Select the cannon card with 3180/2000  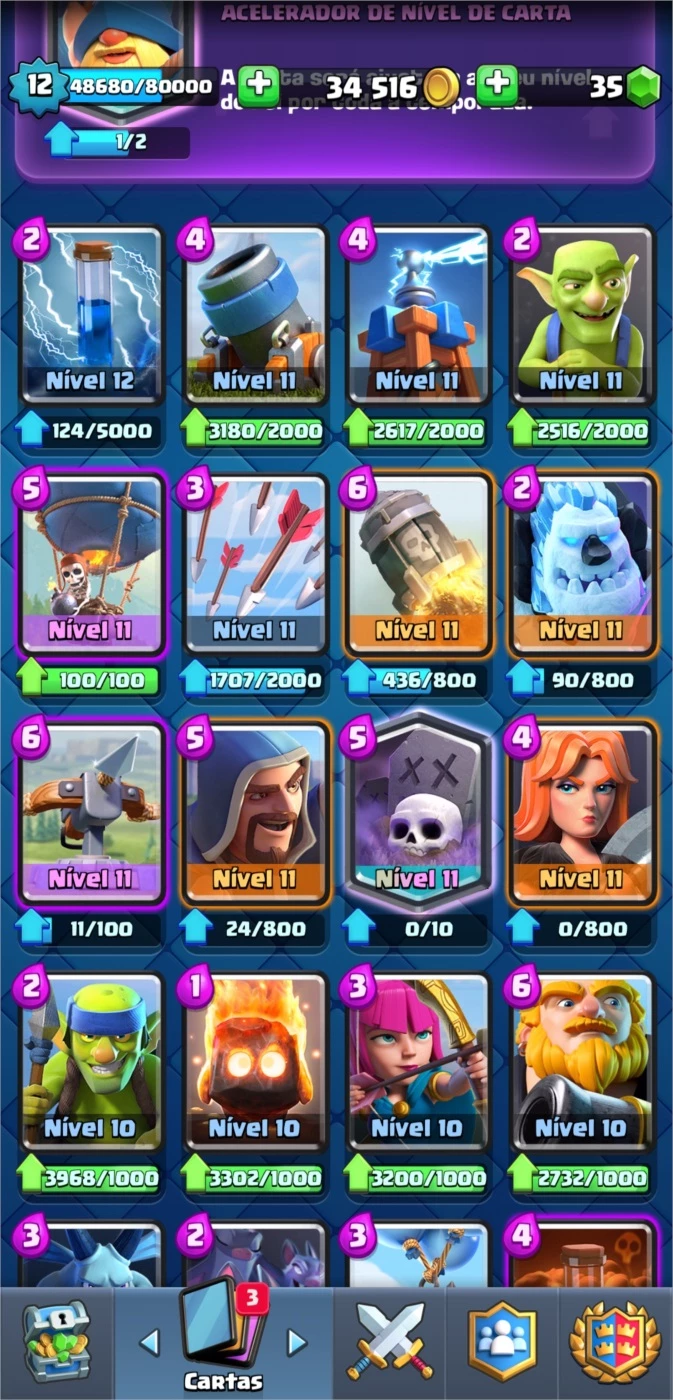click(255, 315)
